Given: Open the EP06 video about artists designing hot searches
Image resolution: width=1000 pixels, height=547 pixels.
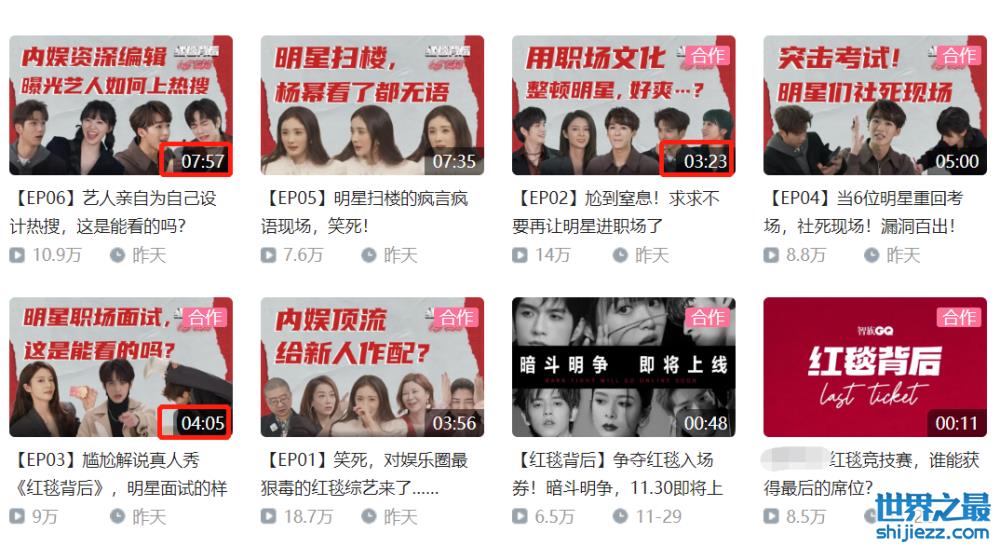Looking at the screenshot, I should pos(120,106).
